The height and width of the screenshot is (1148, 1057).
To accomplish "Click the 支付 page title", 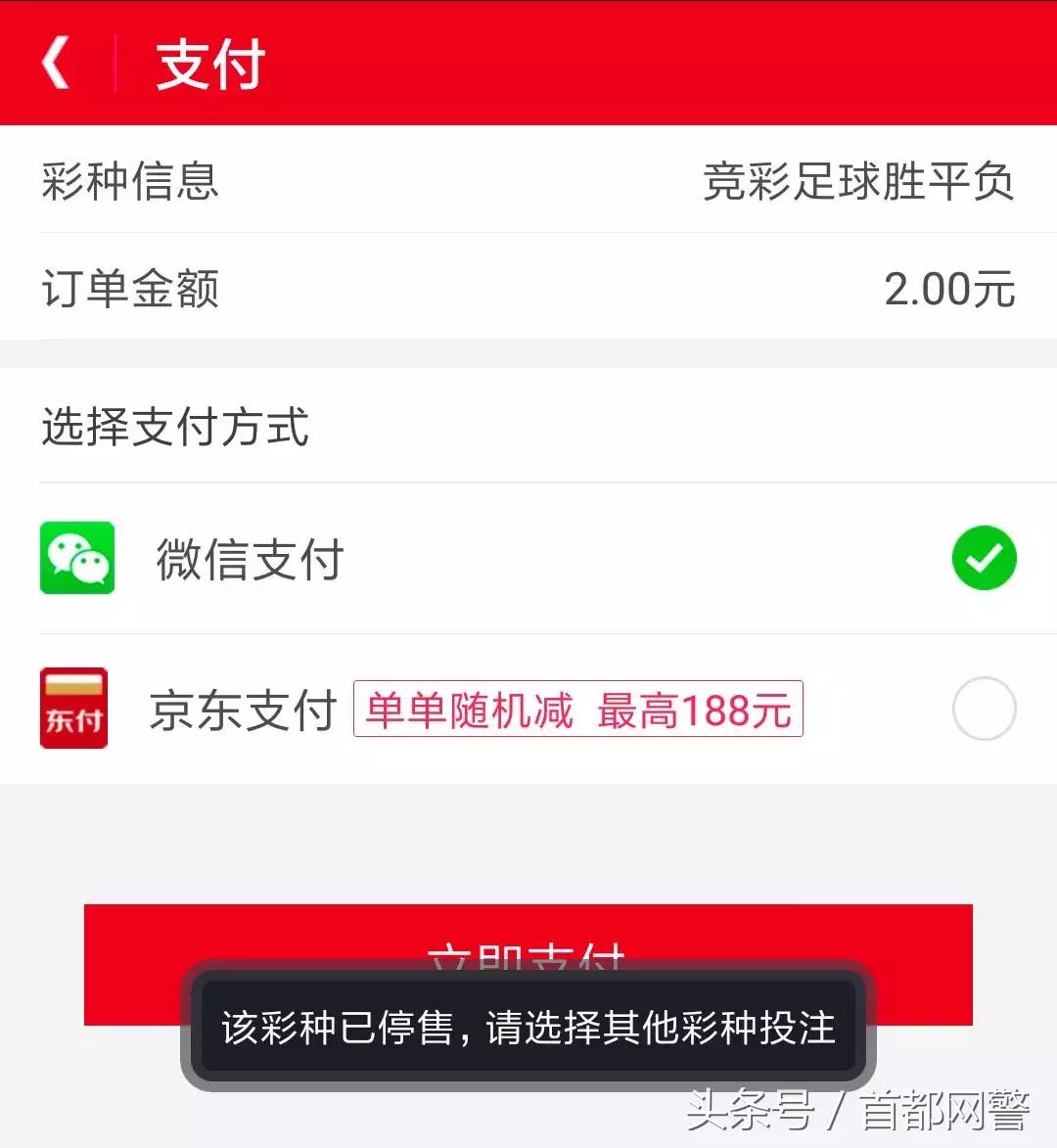I will [x=208, y=63].
